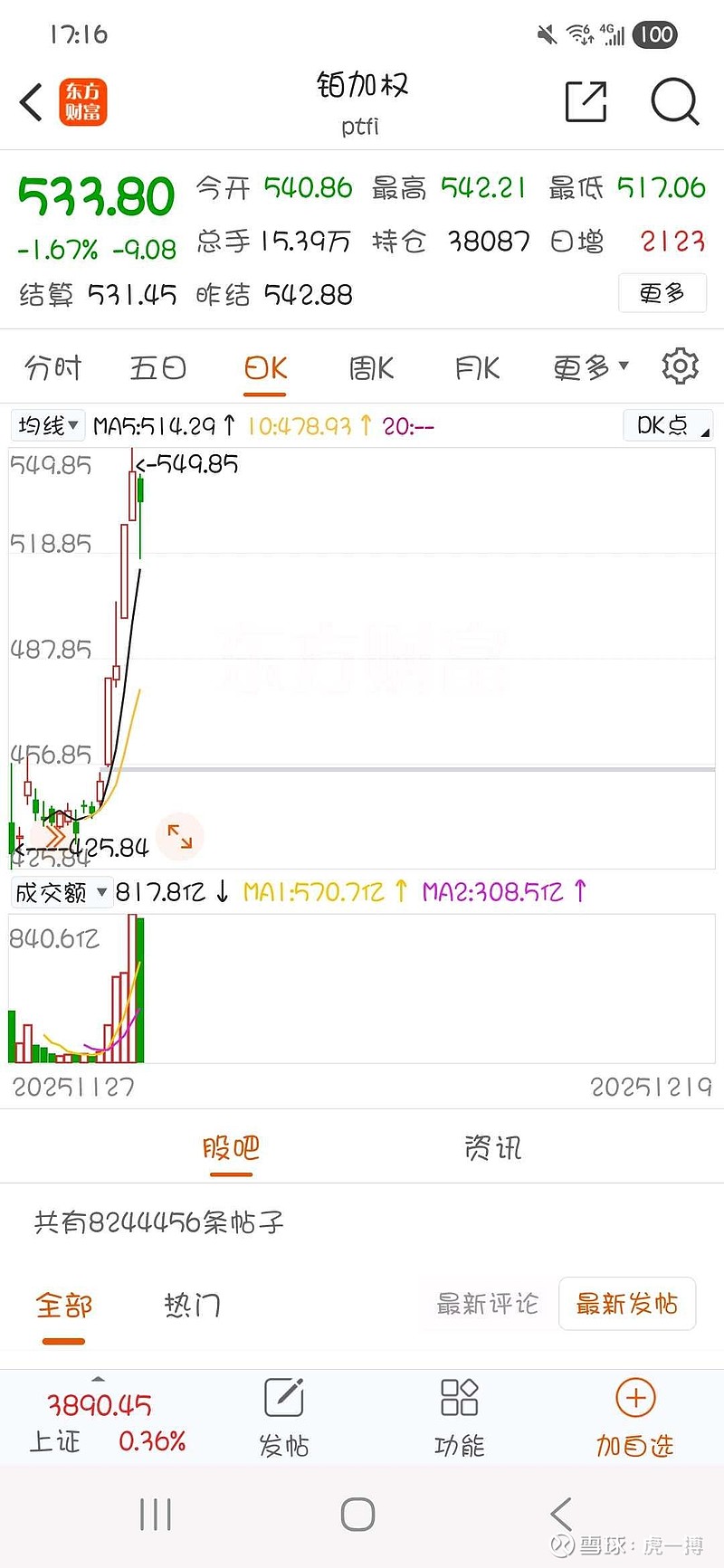Open sharing options with the share icon
The width and height of the screenshot is (724, 1568).
click(x=585, y=101)
